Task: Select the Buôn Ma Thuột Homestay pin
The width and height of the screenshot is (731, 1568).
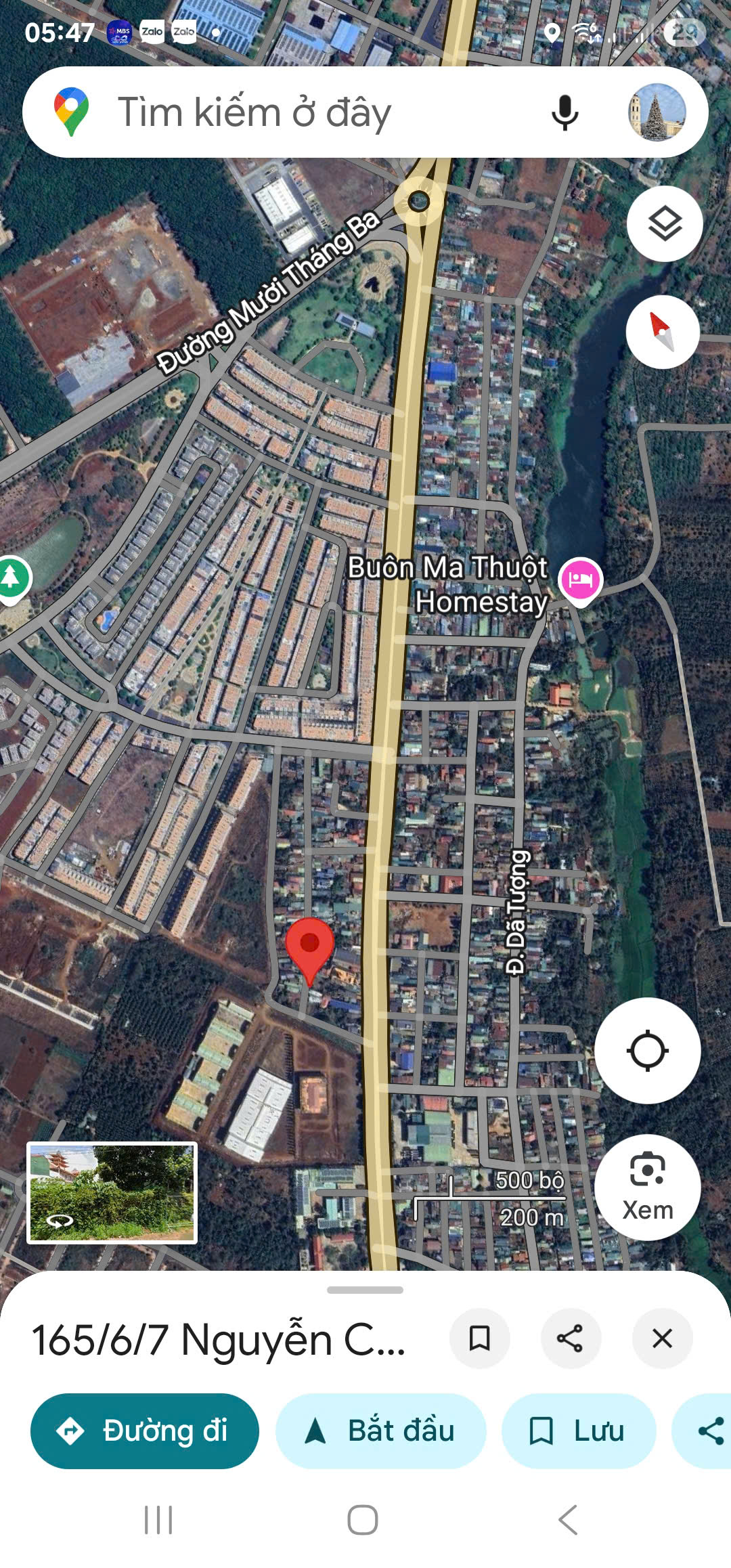Action: coord(580,580)
